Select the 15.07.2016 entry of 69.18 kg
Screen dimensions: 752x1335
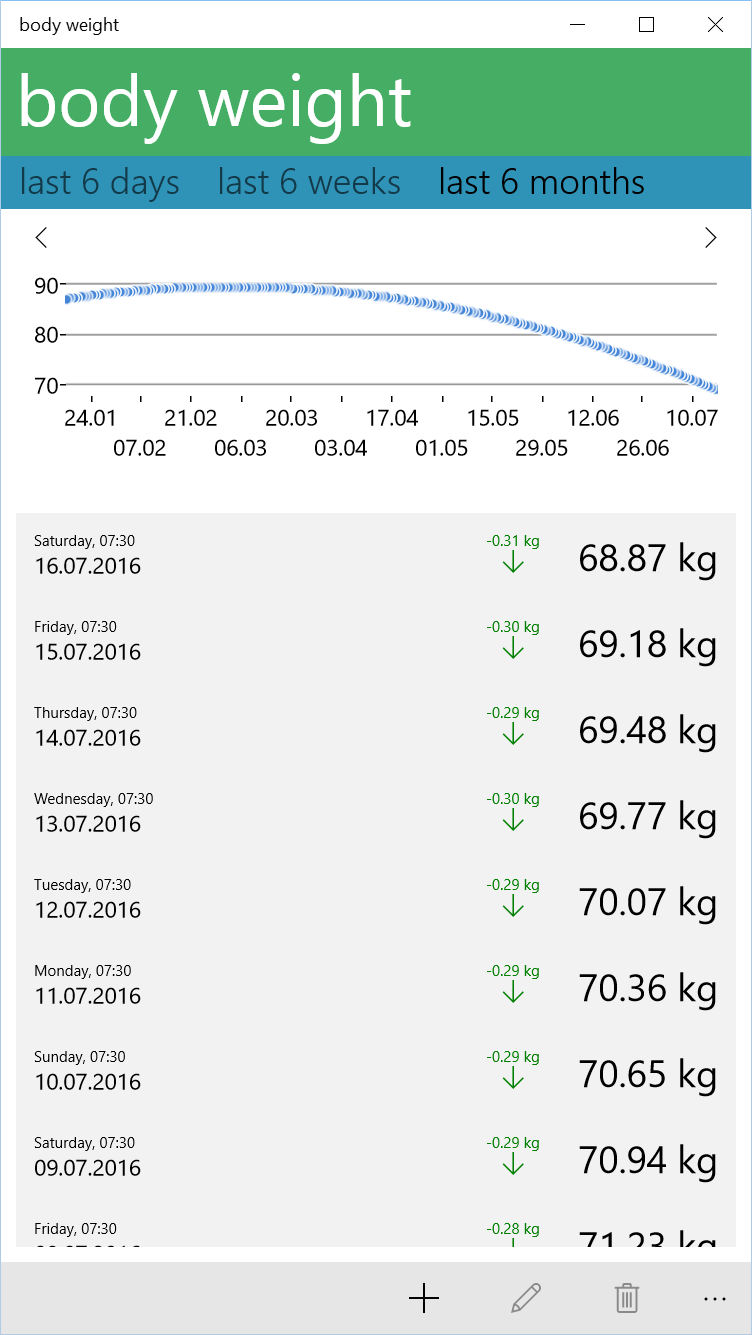click(x=376, y=643)
